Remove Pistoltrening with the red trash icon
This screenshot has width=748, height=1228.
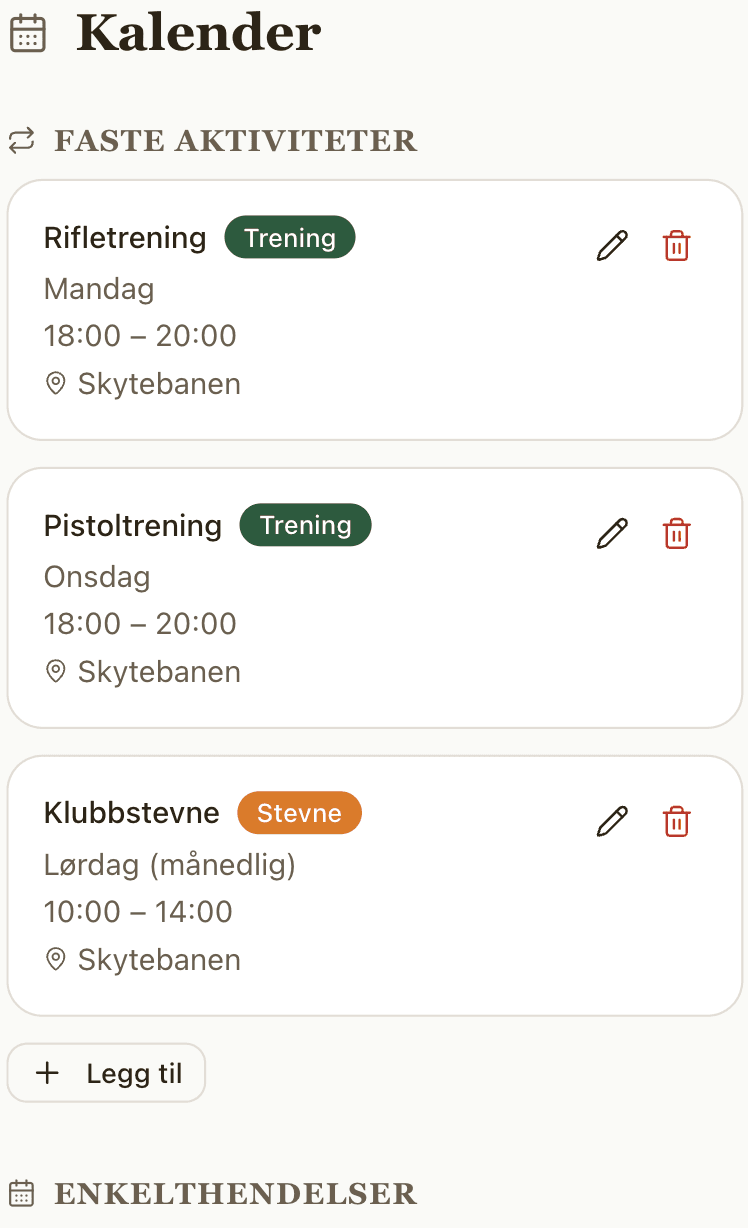676,533
